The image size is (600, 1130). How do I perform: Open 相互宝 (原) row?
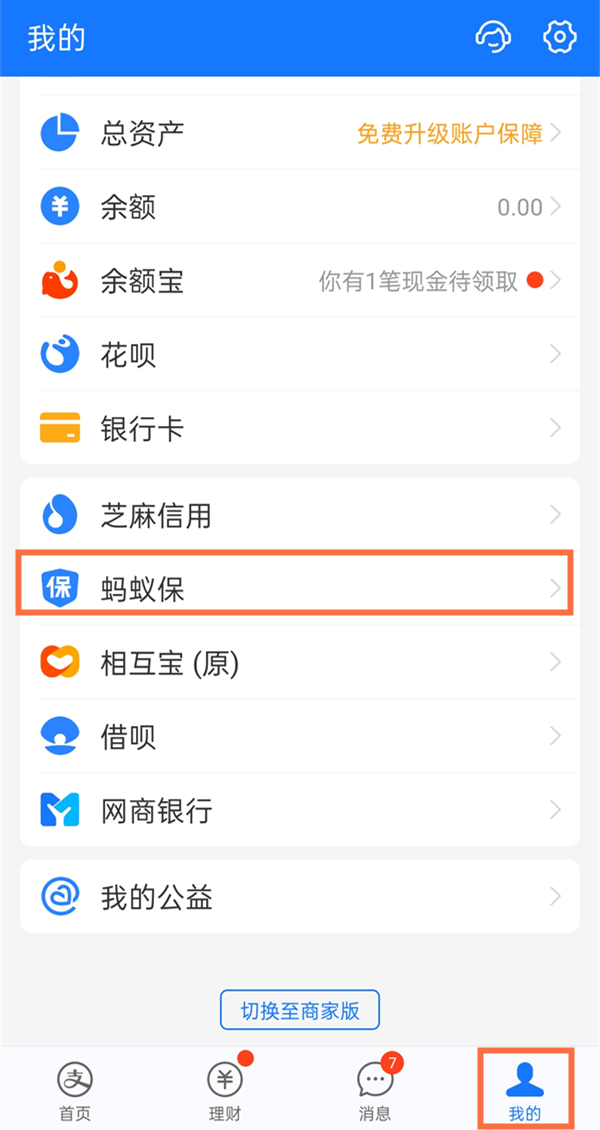point(300,662)
